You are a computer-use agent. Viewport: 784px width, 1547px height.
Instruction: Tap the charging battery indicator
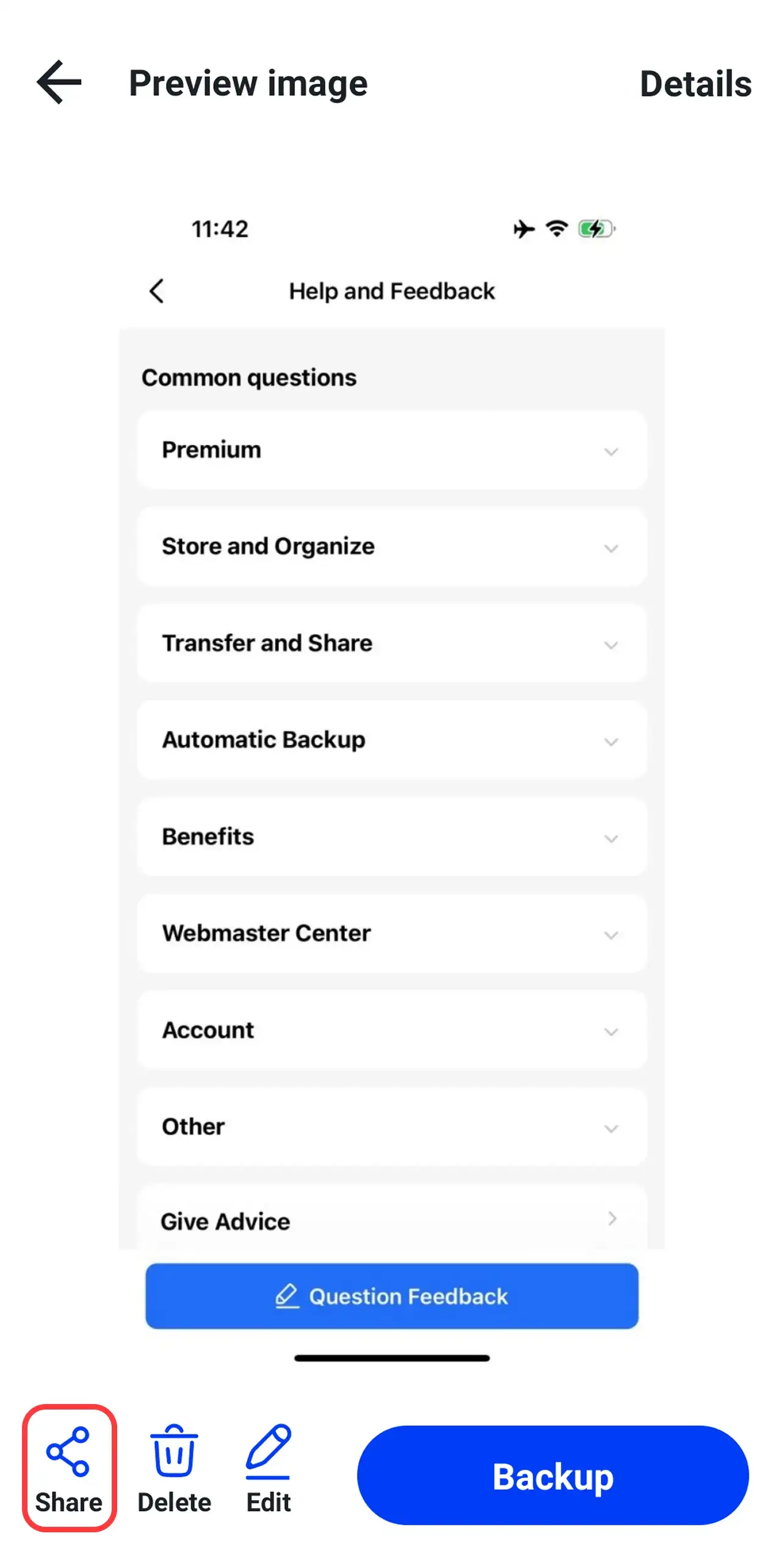point(595,229)
